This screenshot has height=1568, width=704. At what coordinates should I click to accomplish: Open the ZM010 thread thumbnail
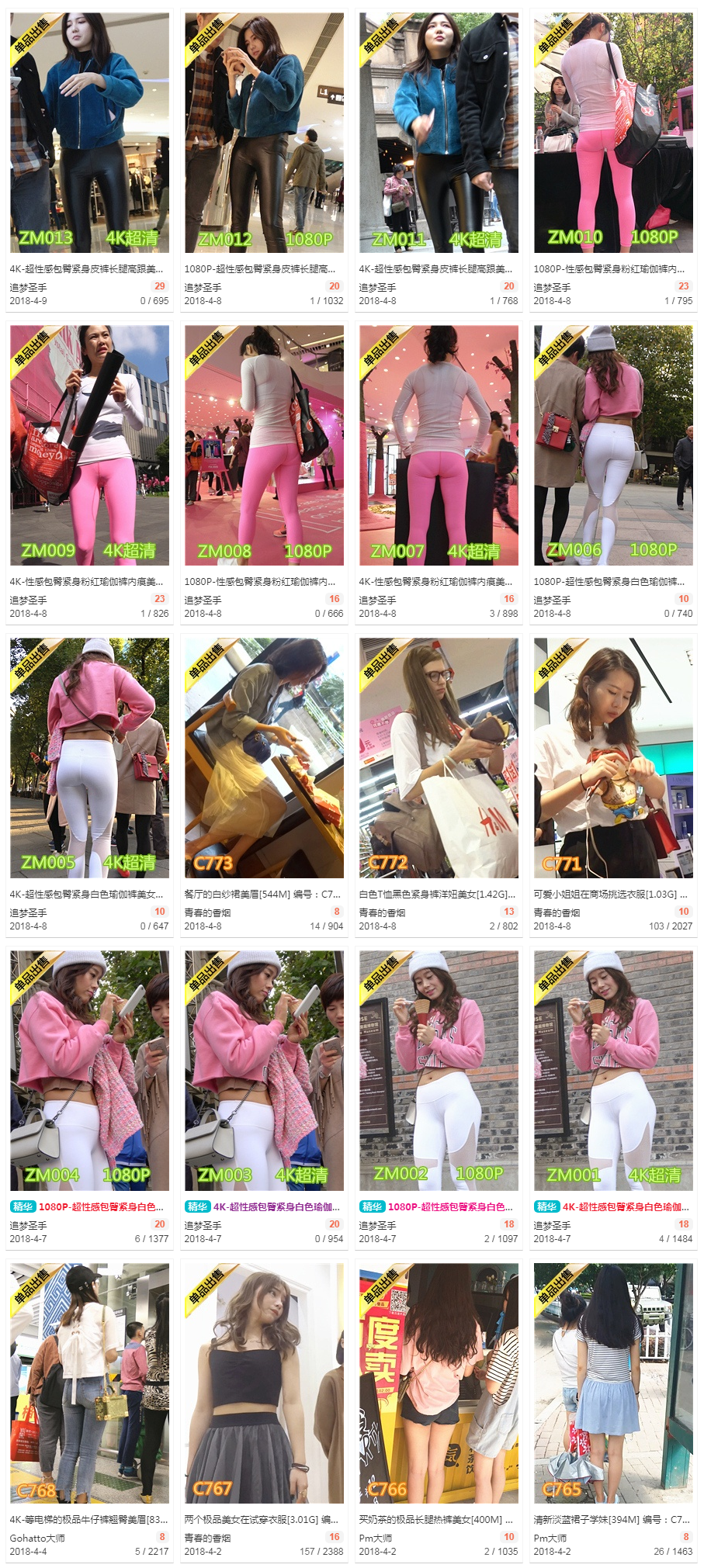(x=613, y=133)
